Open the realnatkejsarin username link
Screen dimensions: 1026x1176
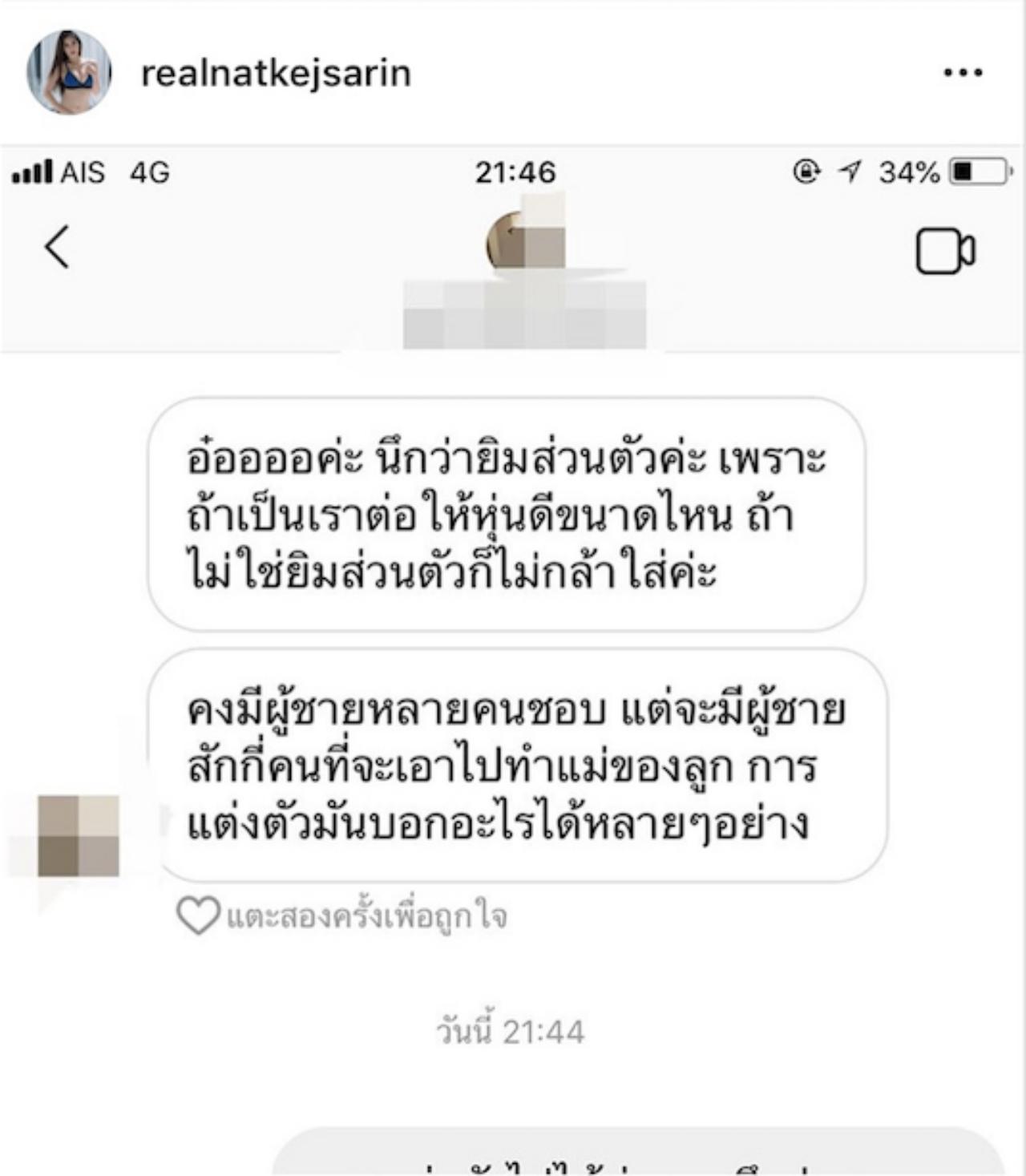276,74
